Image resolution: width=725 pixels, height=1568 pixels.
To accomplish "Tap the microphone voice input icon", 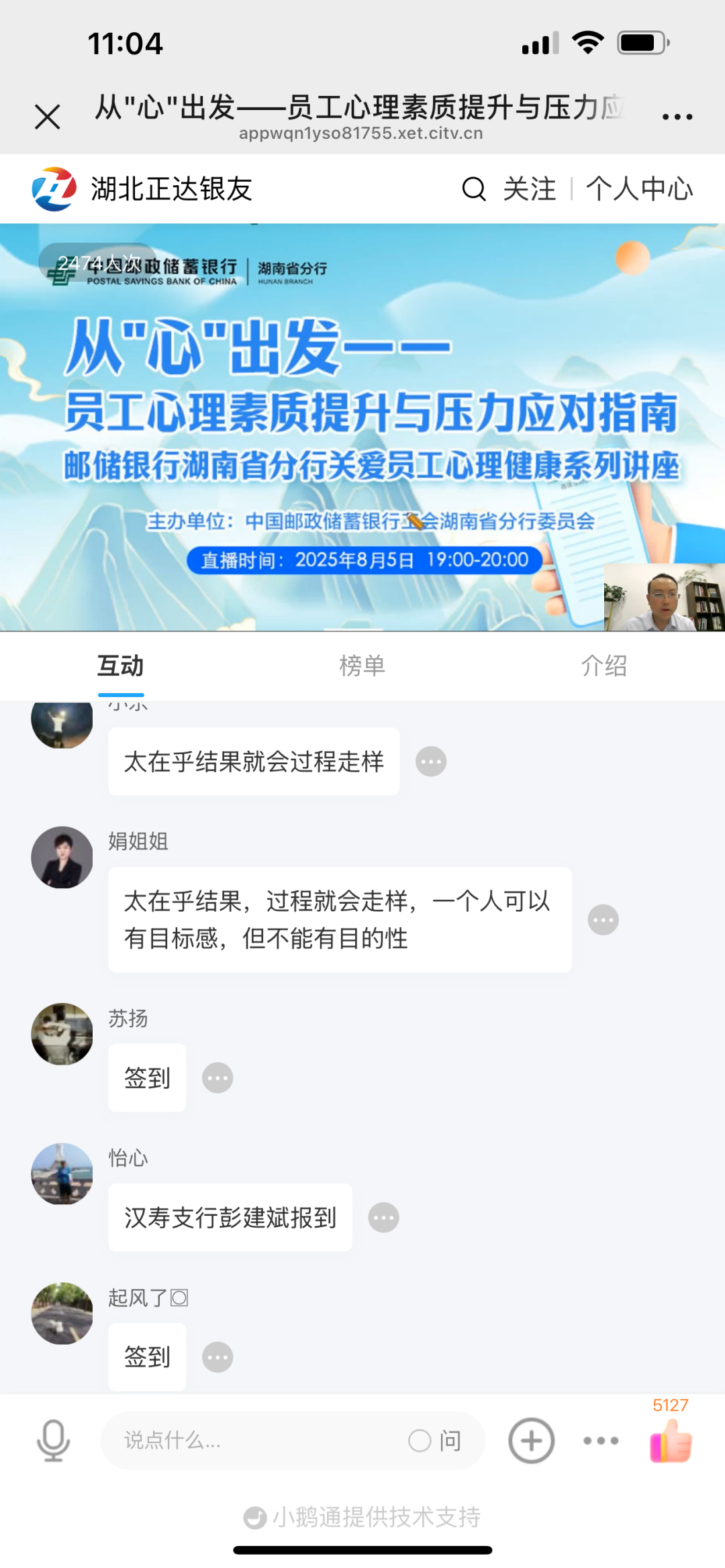I will 53,1441.
